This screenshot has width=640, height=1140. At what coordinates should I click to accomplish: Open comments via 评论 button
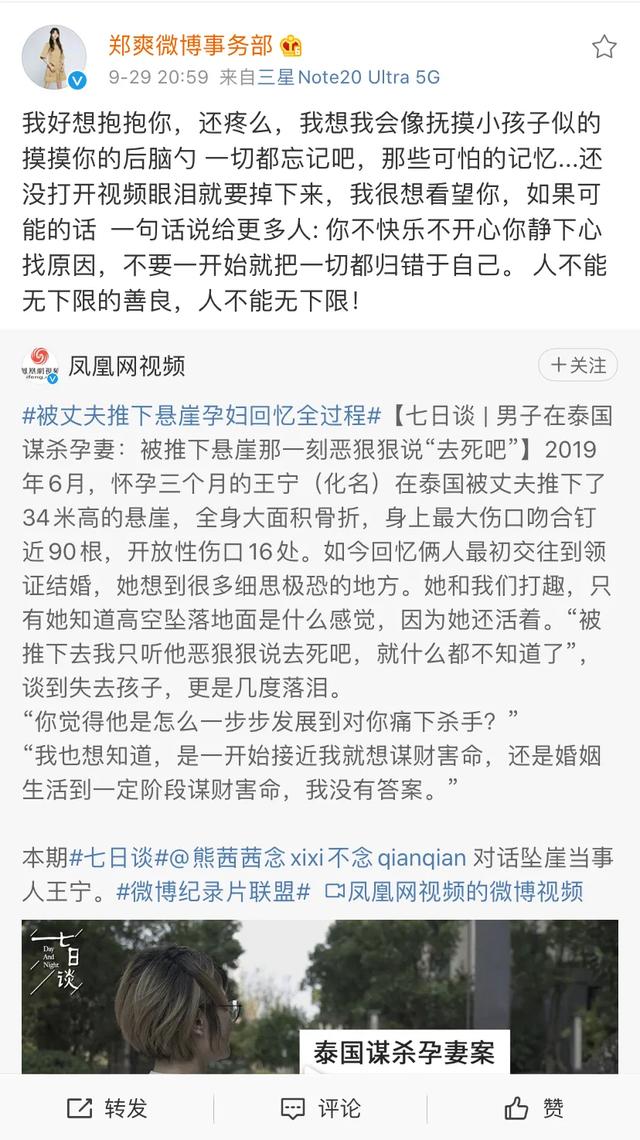tap(320, 1107)
